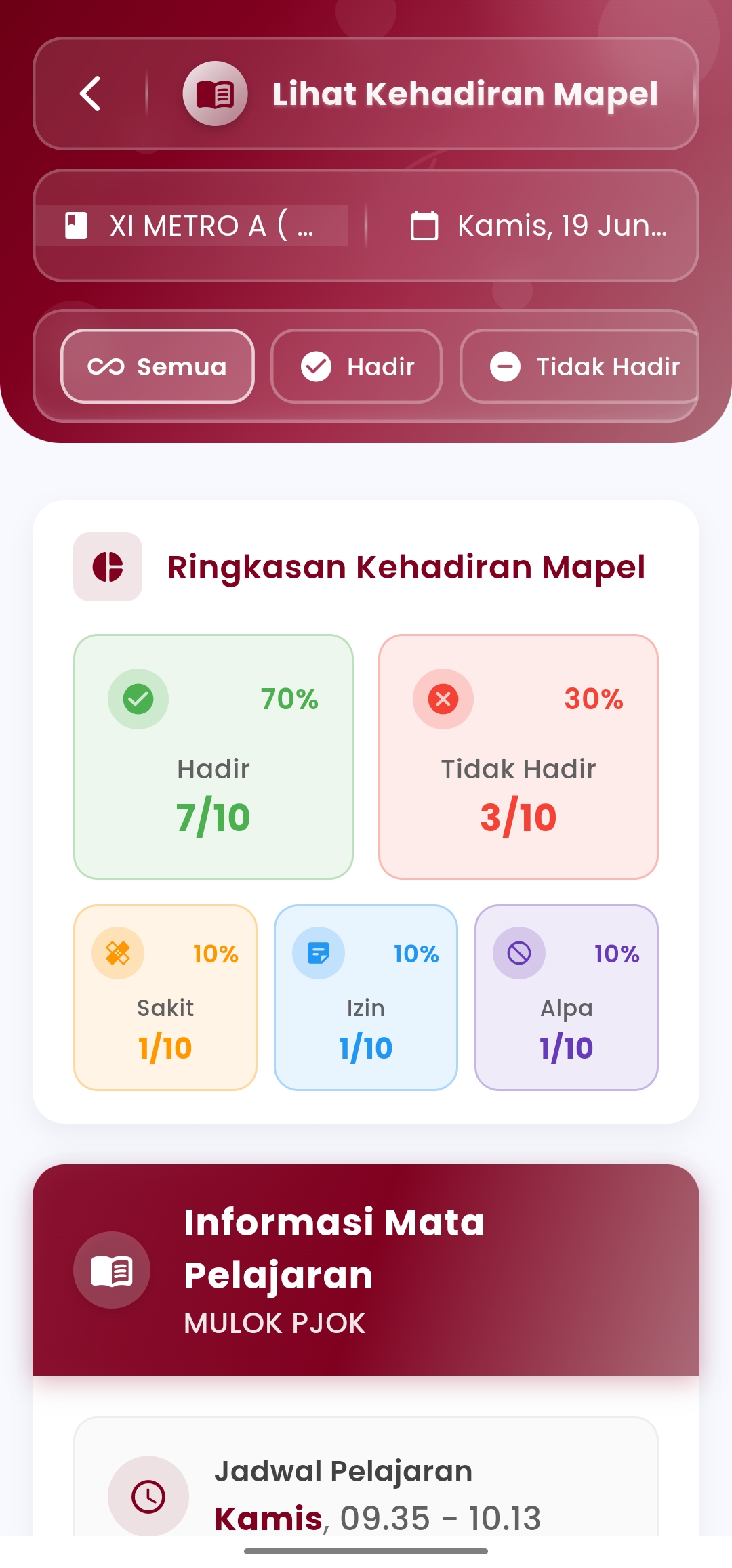Filter list by Hadir
The height and width of the screenshot is (1568, 732).
[x=357, y=366]
